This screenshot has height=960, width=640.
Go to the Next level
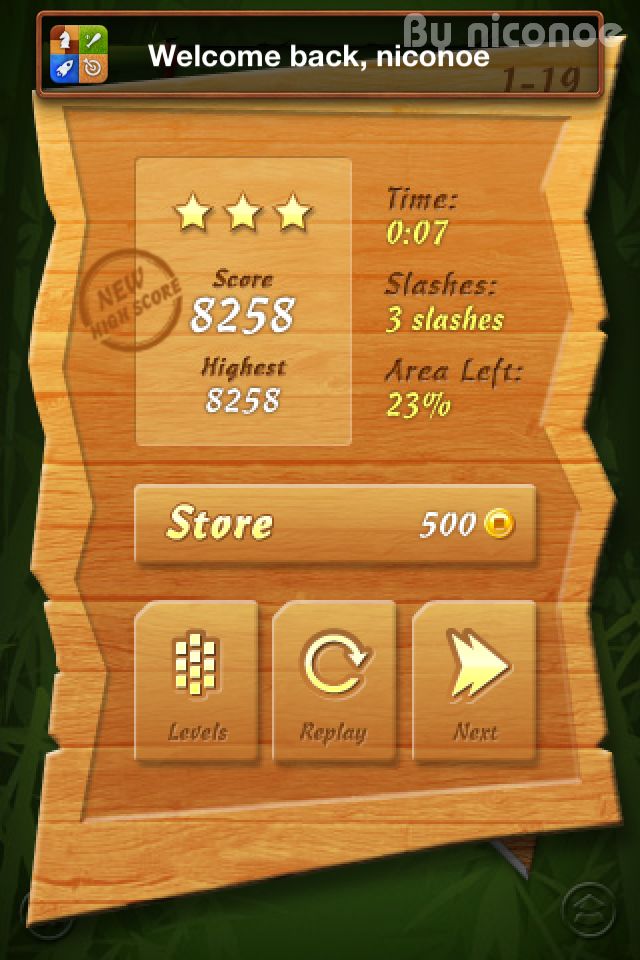[x=474, y=682]
